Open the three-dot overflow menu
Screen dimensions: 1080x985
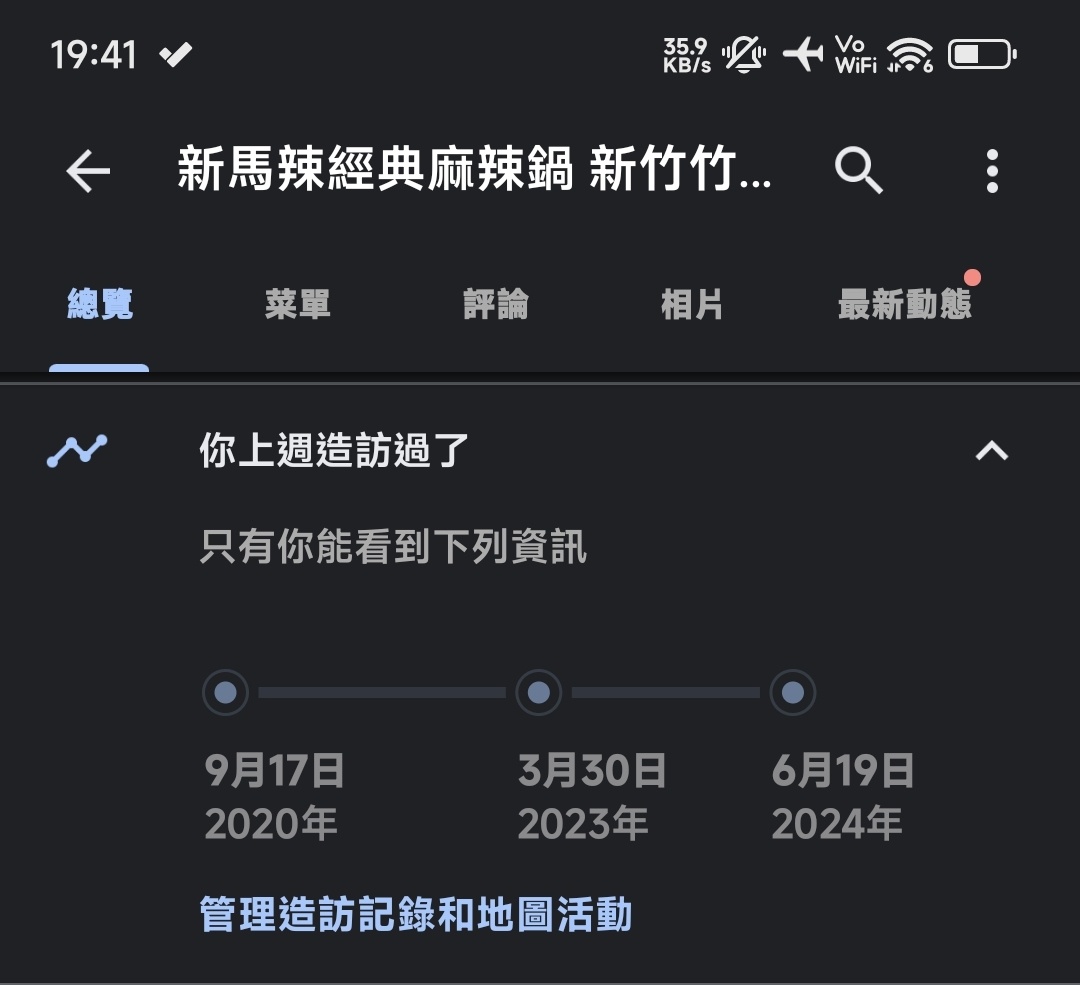click(991, 172)
